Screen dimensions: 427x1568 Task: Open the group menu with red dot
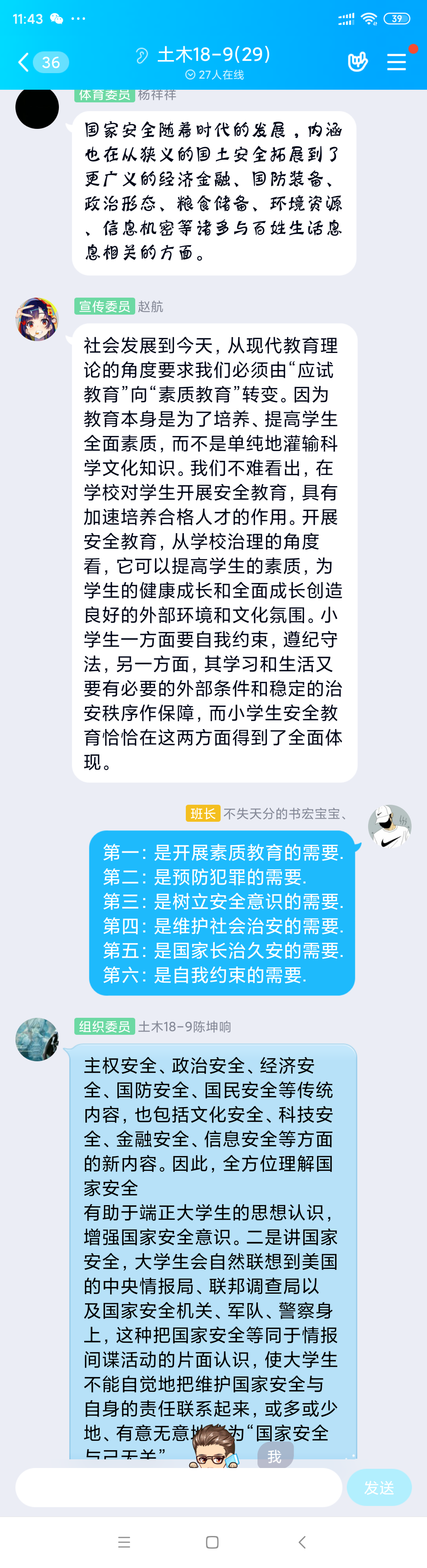397,62
